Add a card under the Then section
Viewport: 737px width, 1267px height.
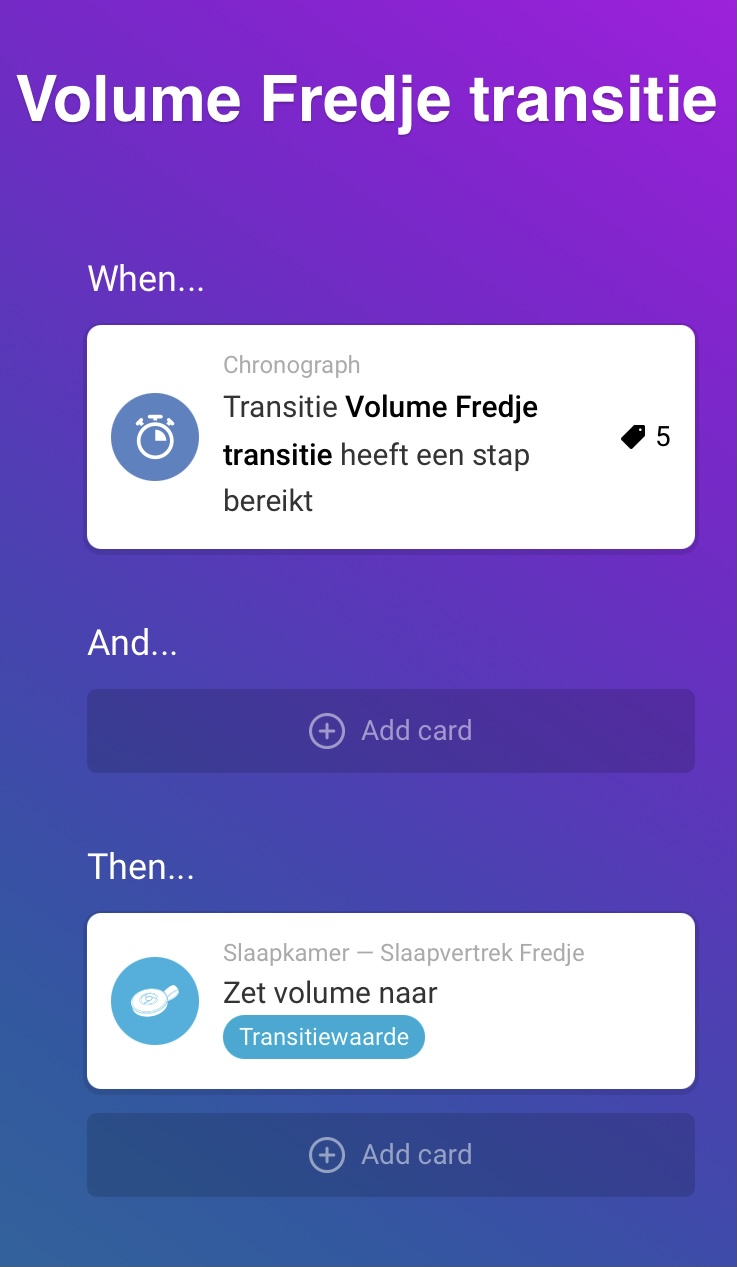point(390,1155)
